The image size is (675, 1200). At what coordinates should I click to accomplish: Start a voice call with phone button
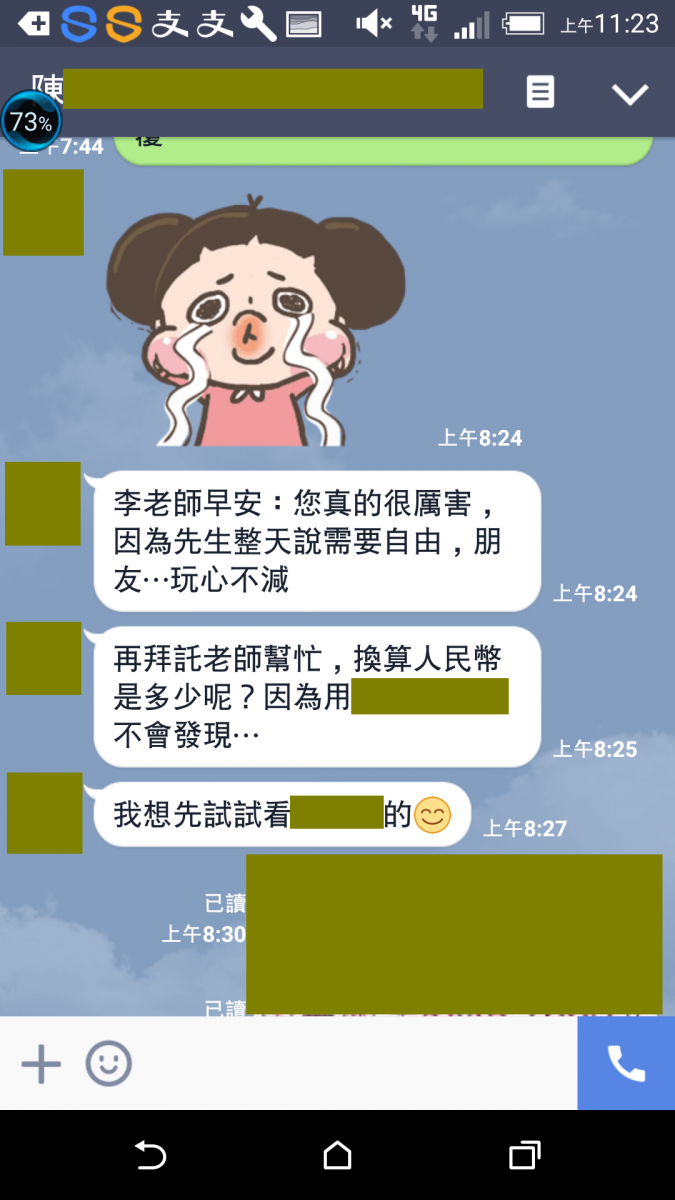tap(626, 1064)
